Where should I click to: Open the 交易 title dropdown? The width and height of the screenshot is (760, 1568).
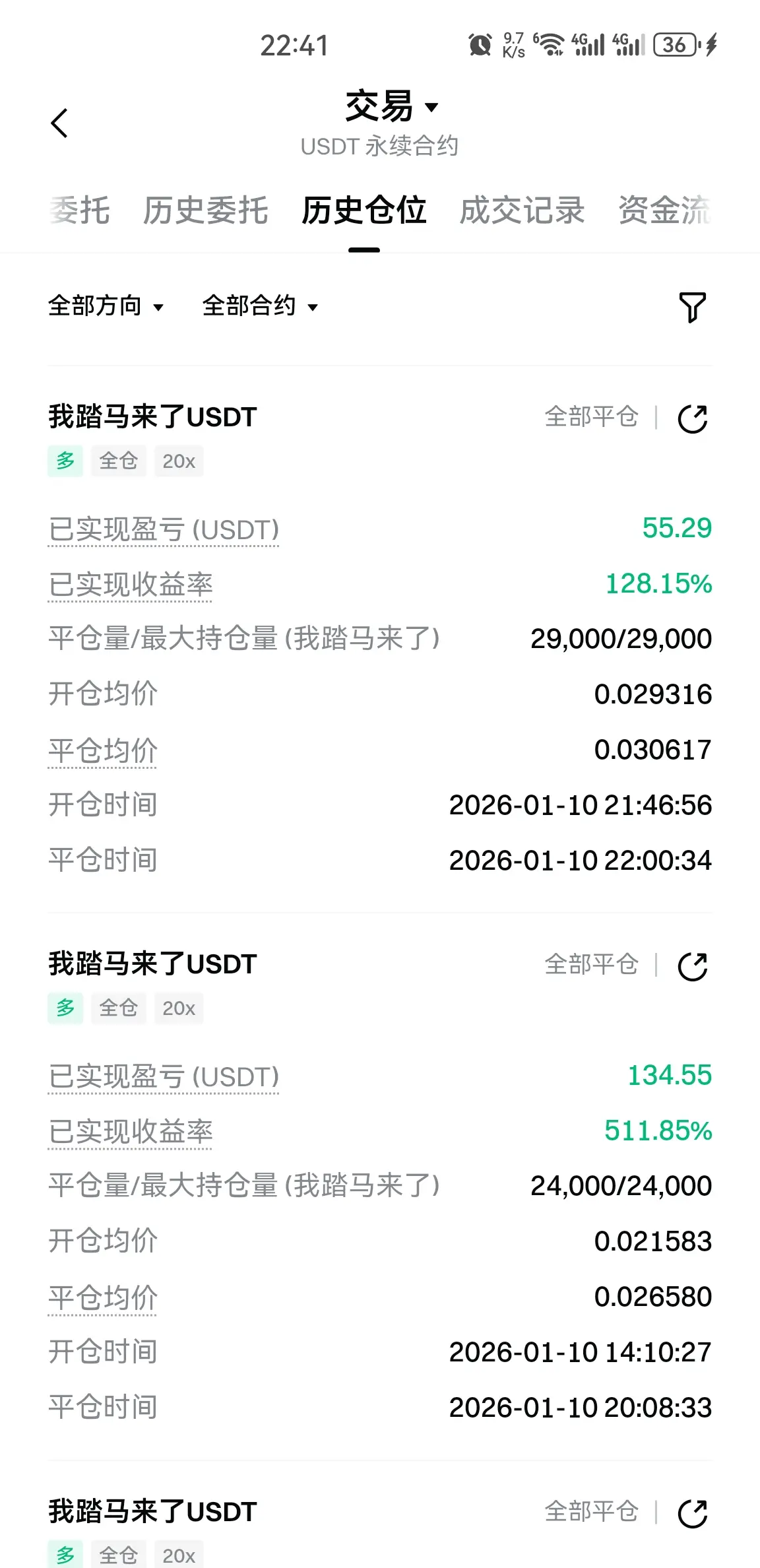pos(392,107)
